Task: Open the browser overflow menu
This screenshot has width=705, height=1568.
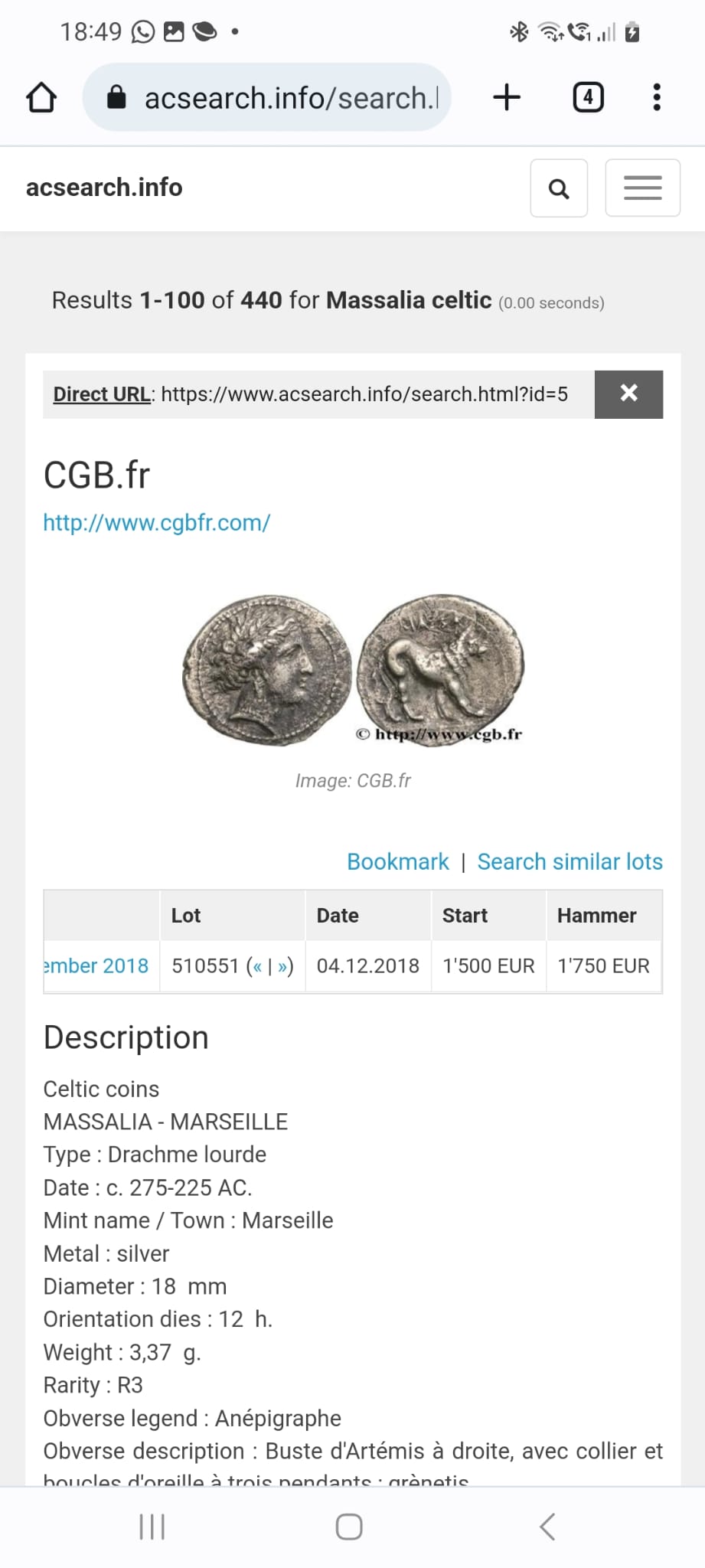Action: coord(657,97)
